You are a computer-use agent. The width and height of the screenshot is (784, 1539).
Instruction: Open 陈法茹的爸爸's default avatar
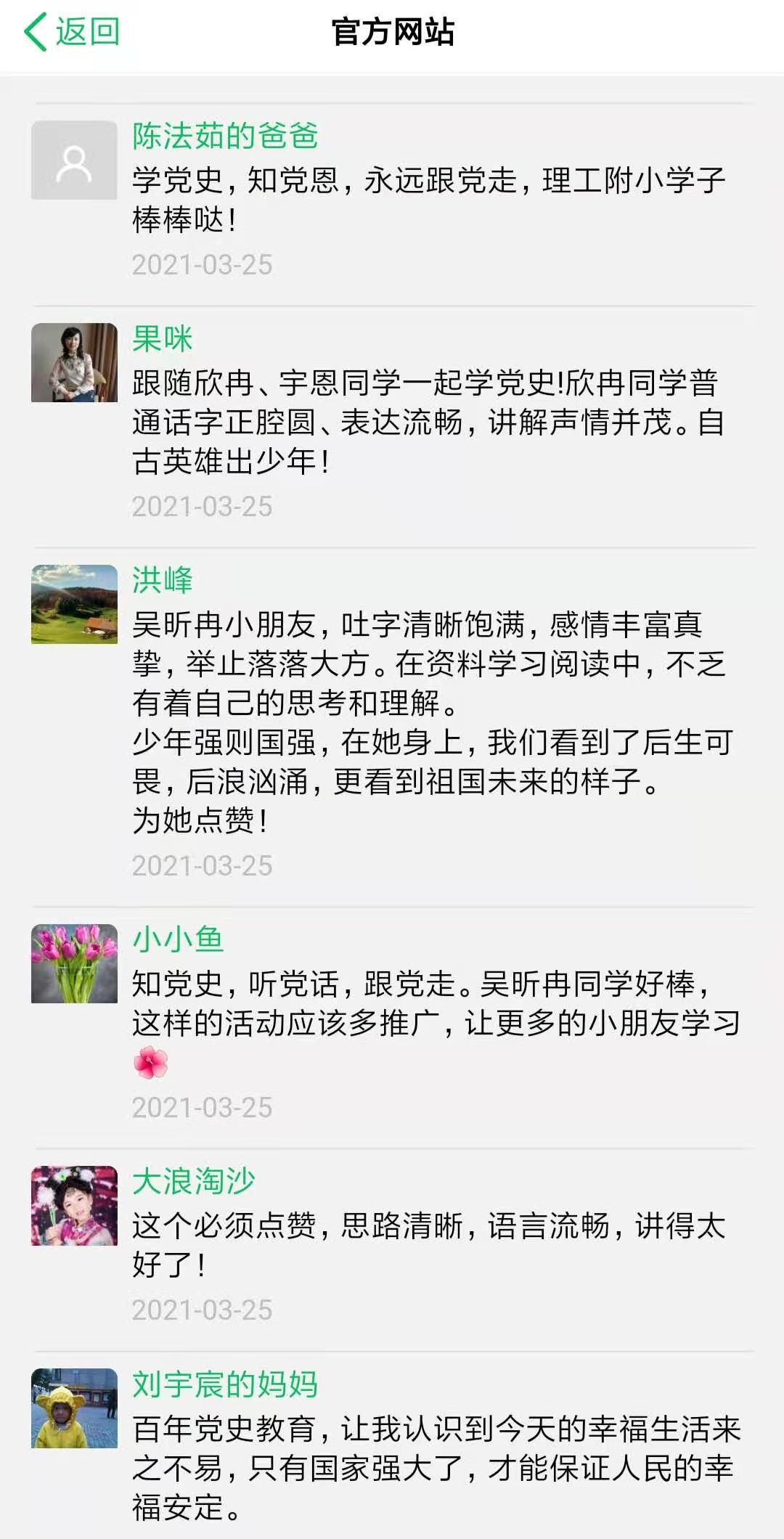click(x=74, y=160)
